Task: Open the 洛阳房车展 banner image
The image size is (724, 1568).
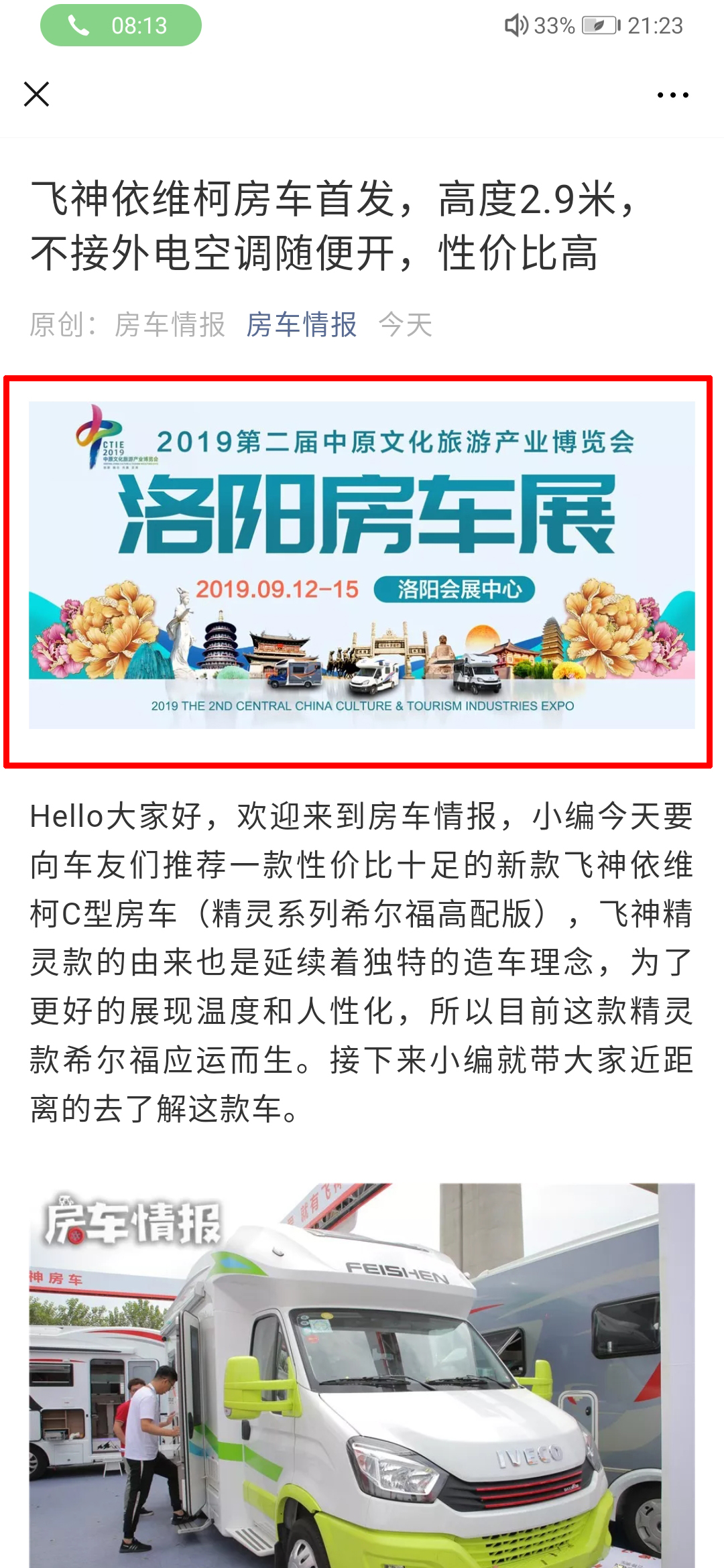Action: click(x=361, y=564)
